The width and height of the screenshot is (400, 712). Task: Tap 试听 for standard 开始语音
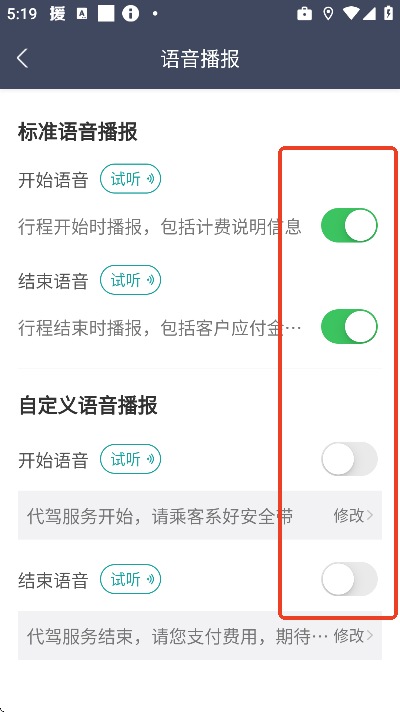(x=131, y=179)
